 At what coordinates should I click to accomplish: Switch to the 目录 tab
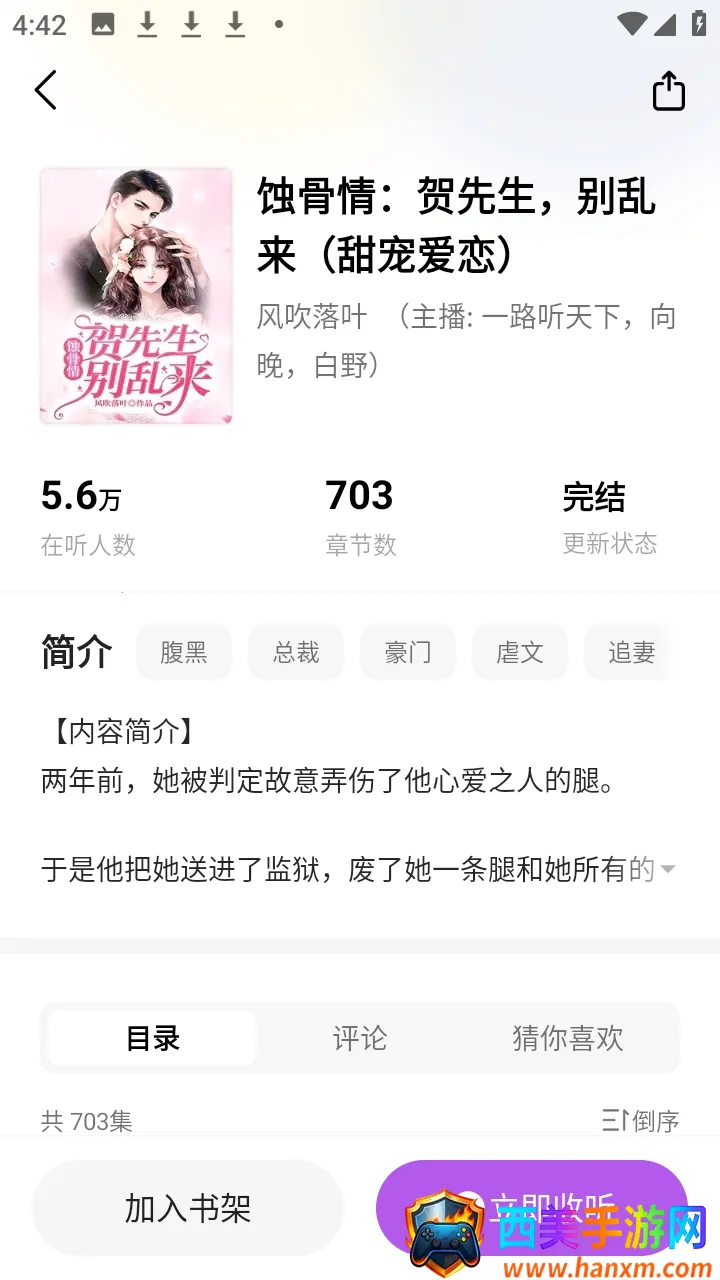point(153,1038)
